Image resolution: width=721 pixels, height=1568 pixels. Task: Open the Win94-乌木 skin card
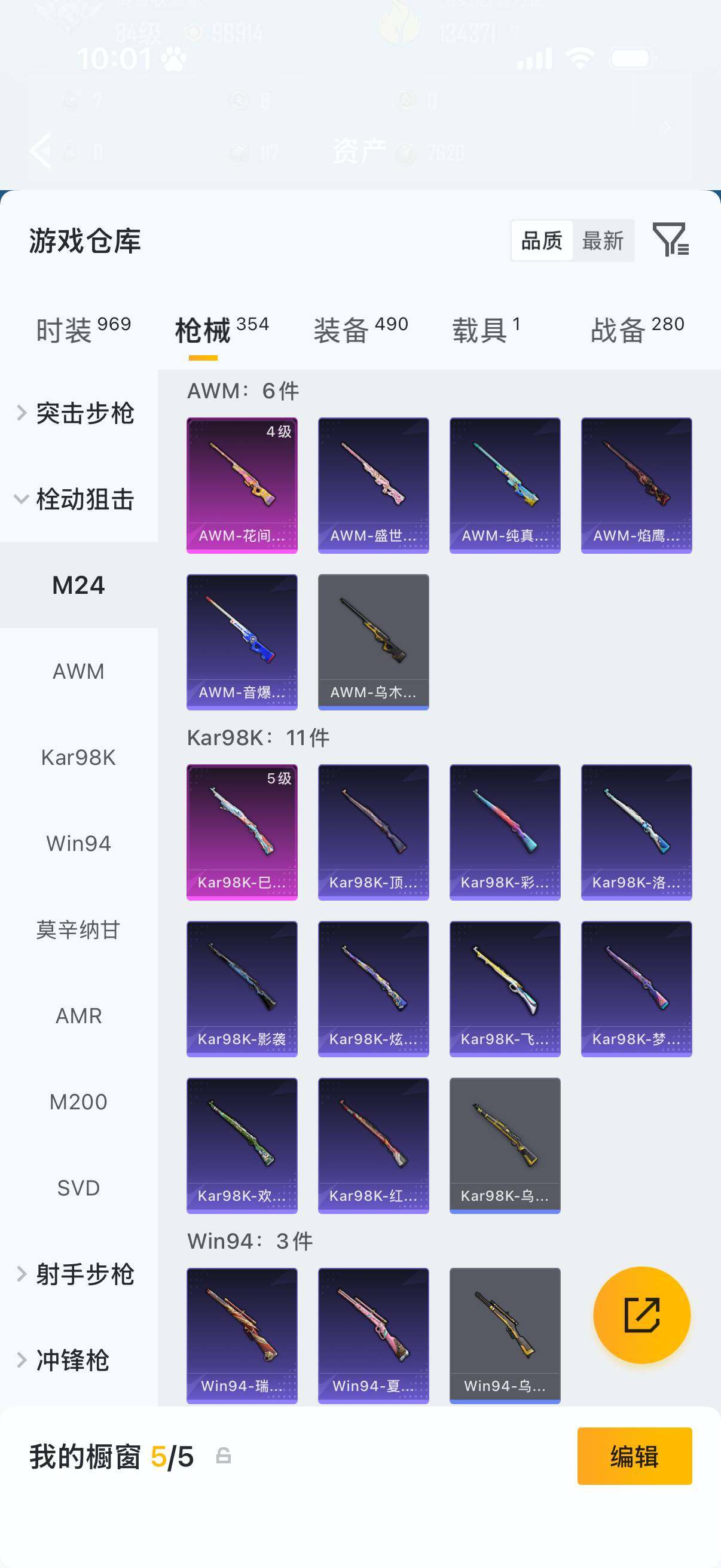click(505, 1336)
